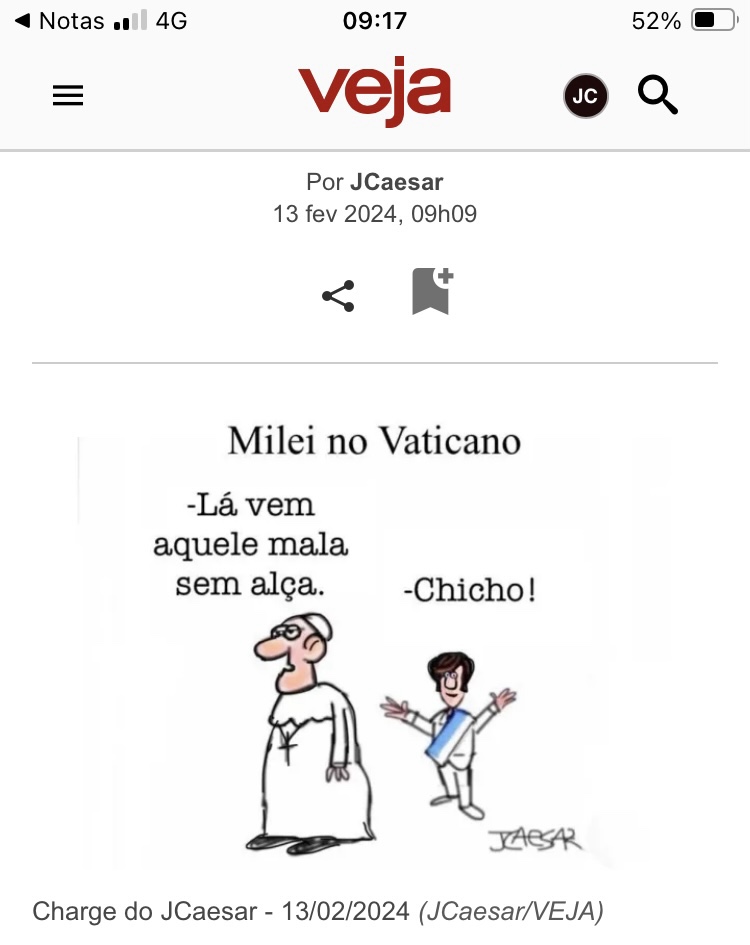The width and height of the screenshot is (750, 945).
Task: Bookmark this article
Action: coord(432,291)
